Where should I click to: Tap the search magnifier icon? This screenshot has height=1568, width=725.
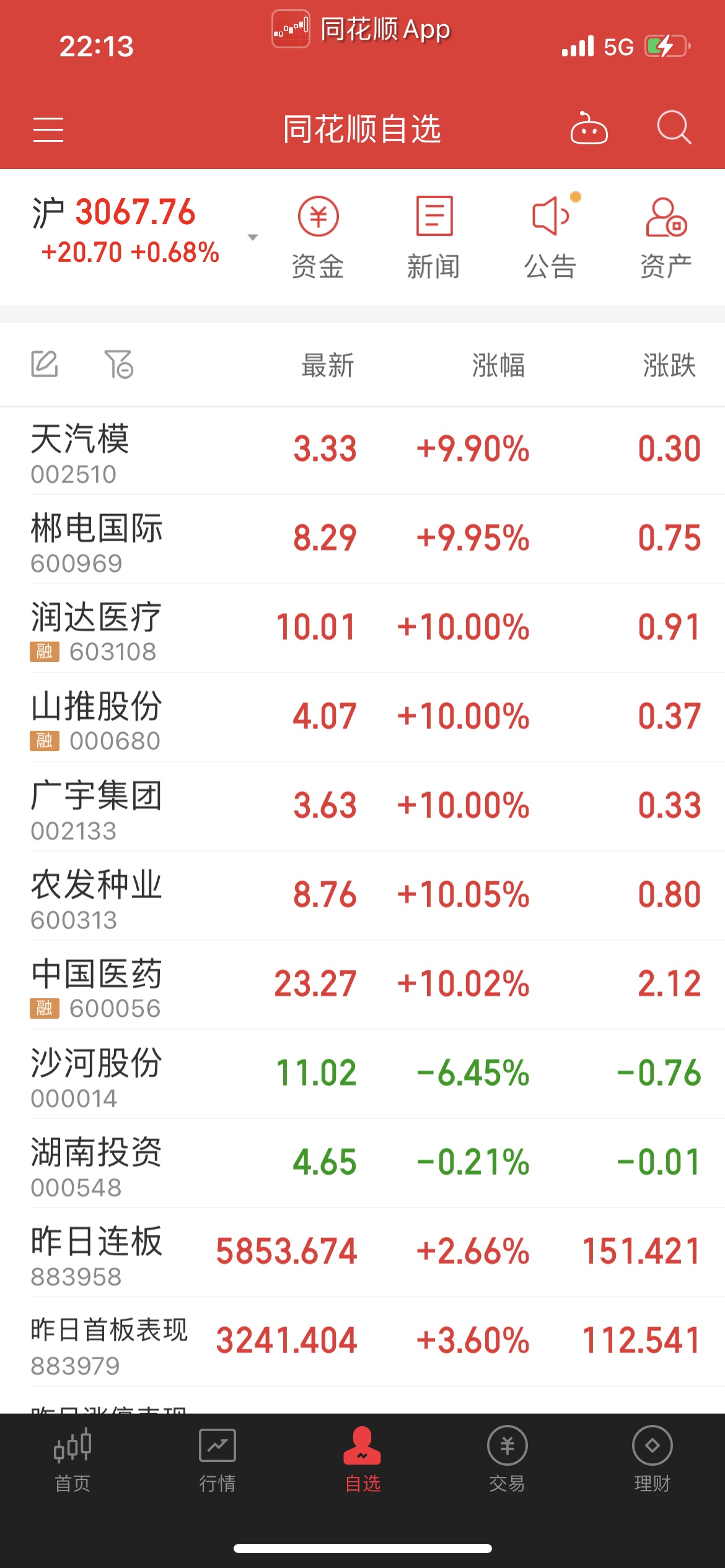674,128
